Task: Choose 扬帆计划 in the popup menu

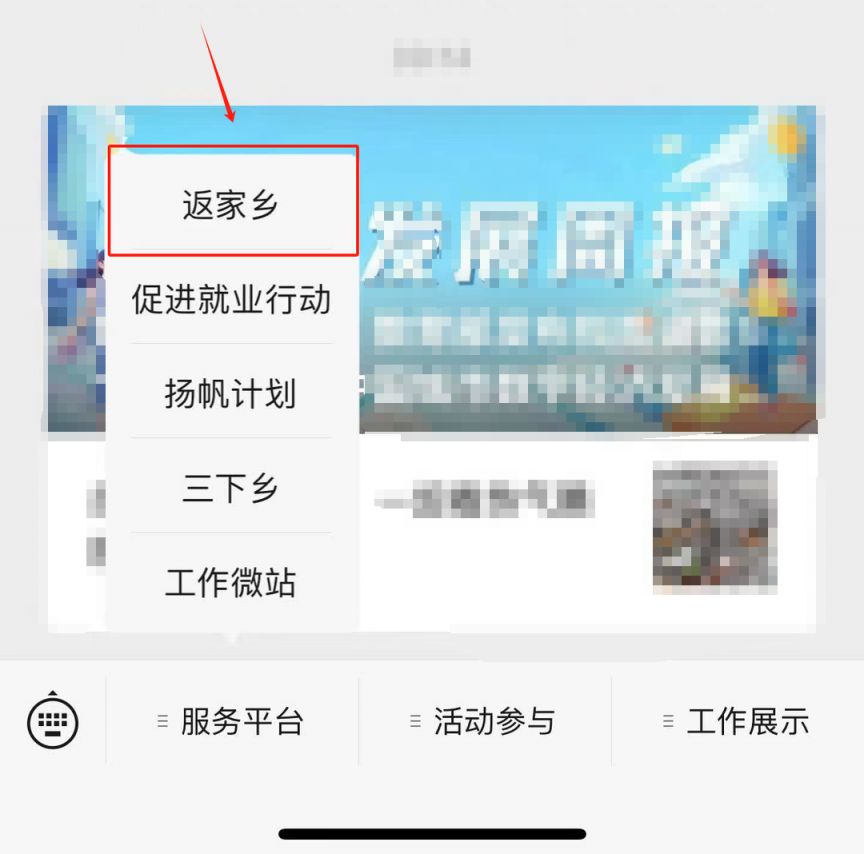Action: click(x=231, y=393)
